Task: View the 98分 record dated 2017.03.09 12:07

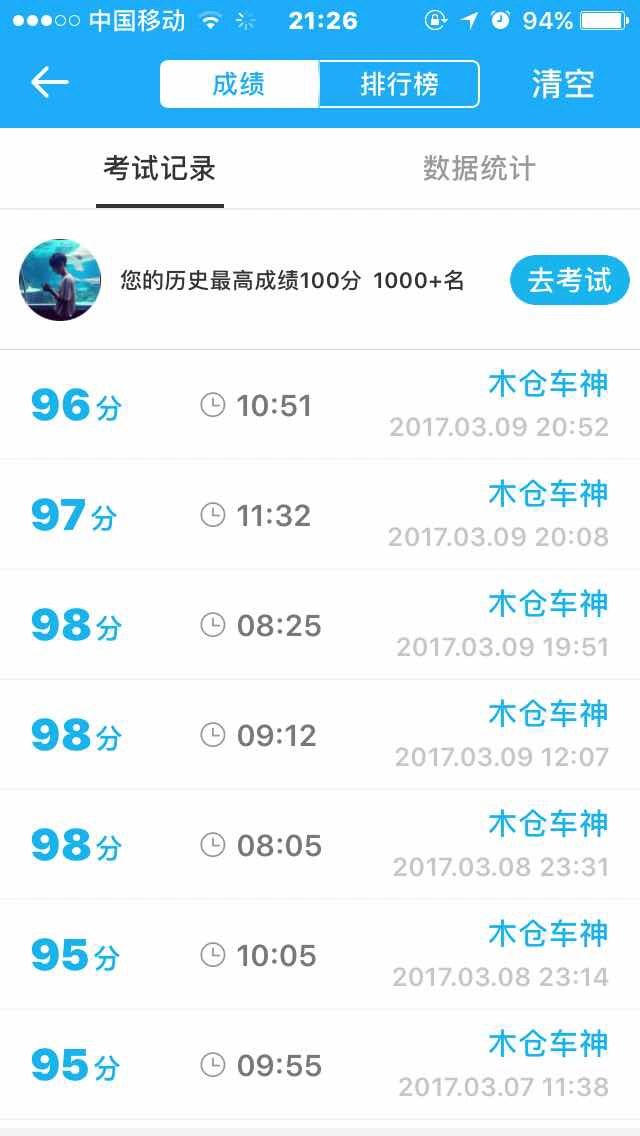Action: coord(320,735)
